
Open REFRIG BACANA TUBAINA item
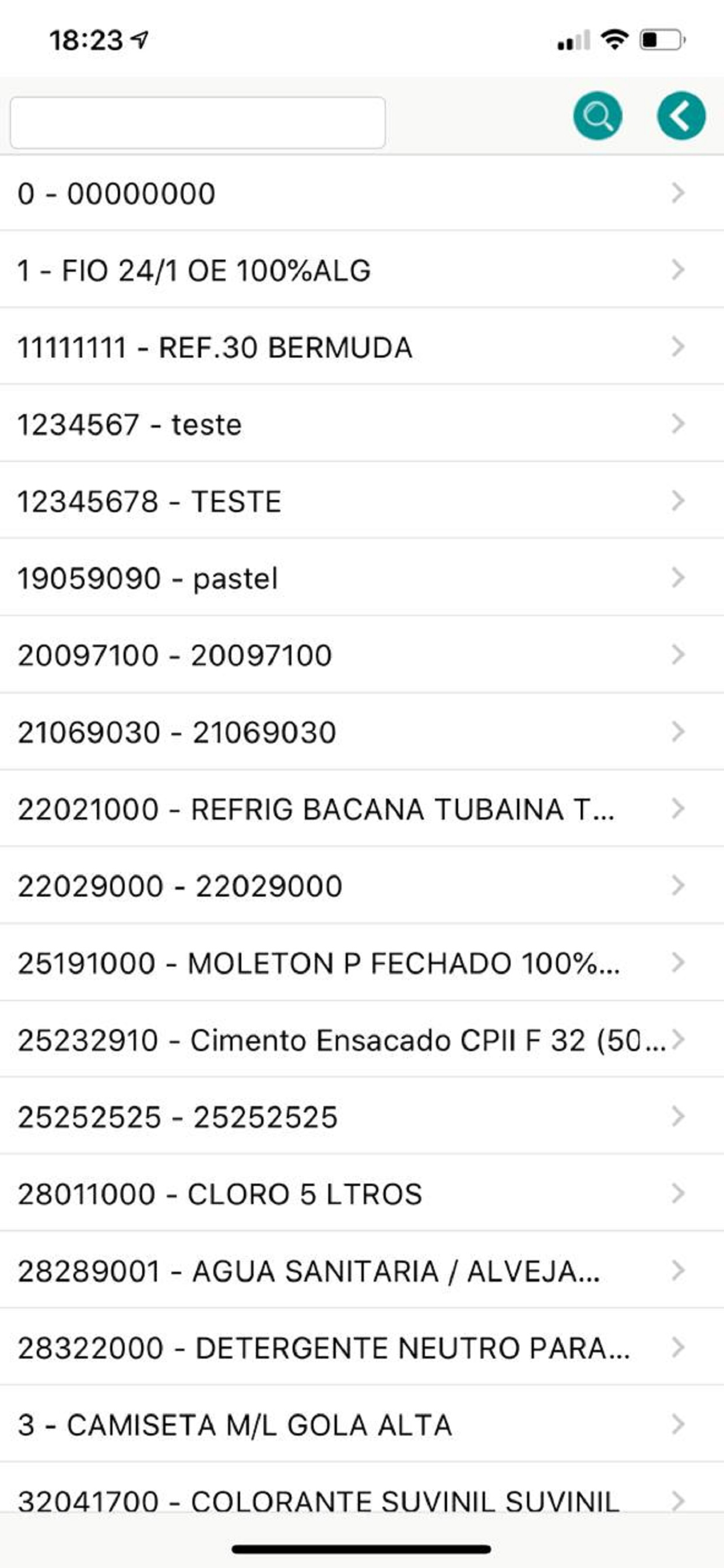pyautogui.click(x=362, y=808)
